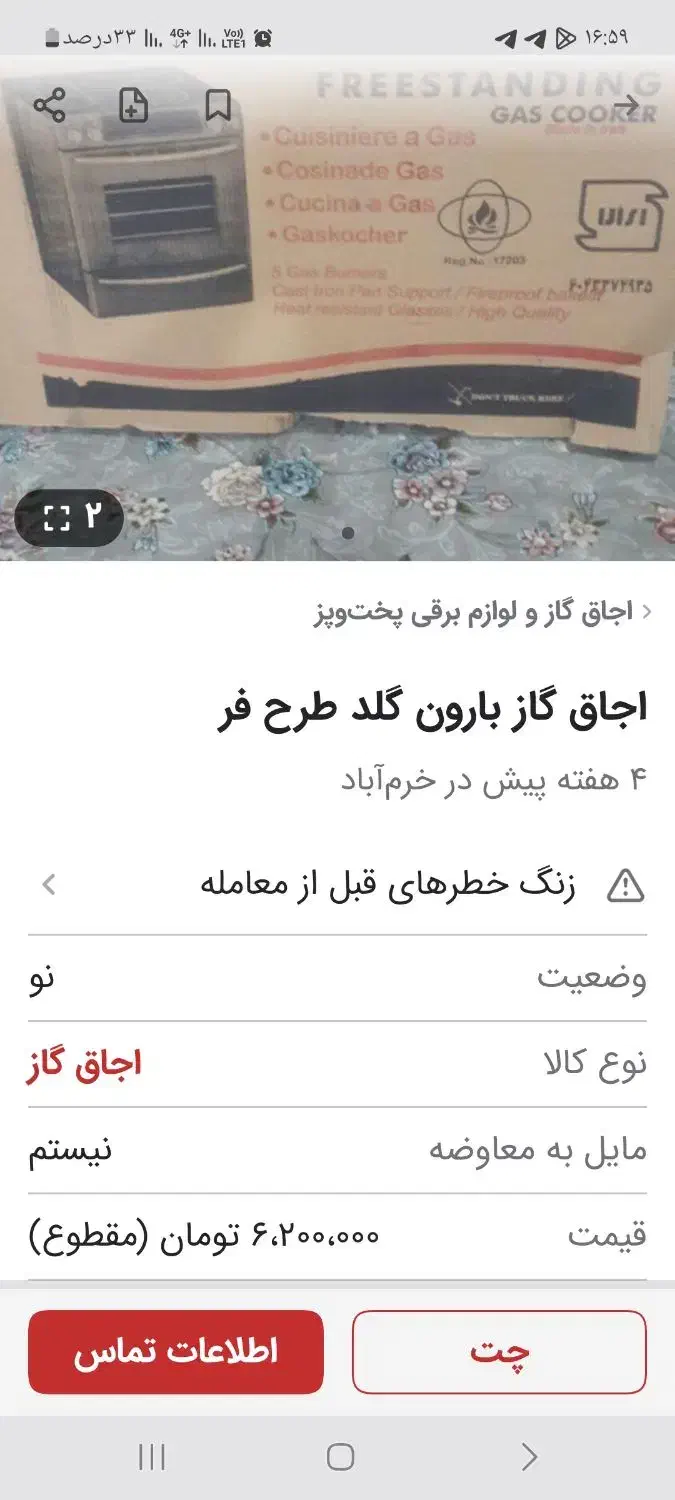Tap the red اجاق گاز item type link
Screen dimensions: 675x1500
[x=84, y=1064]
